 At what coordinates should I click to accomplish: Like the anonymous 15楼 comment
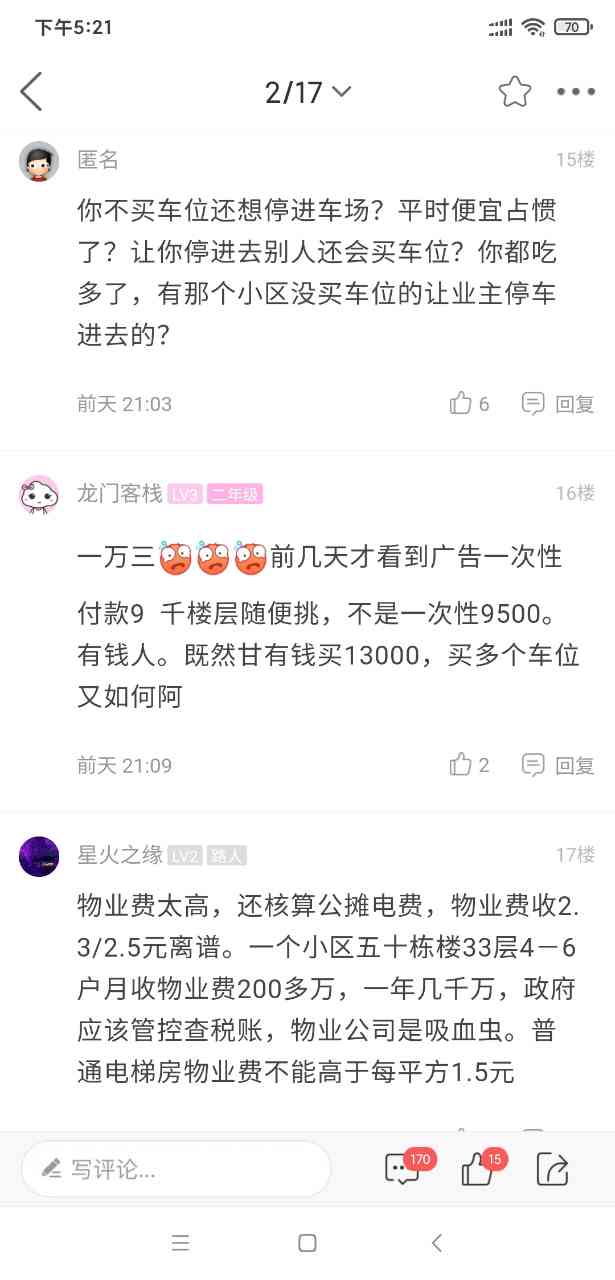[469, 404]
